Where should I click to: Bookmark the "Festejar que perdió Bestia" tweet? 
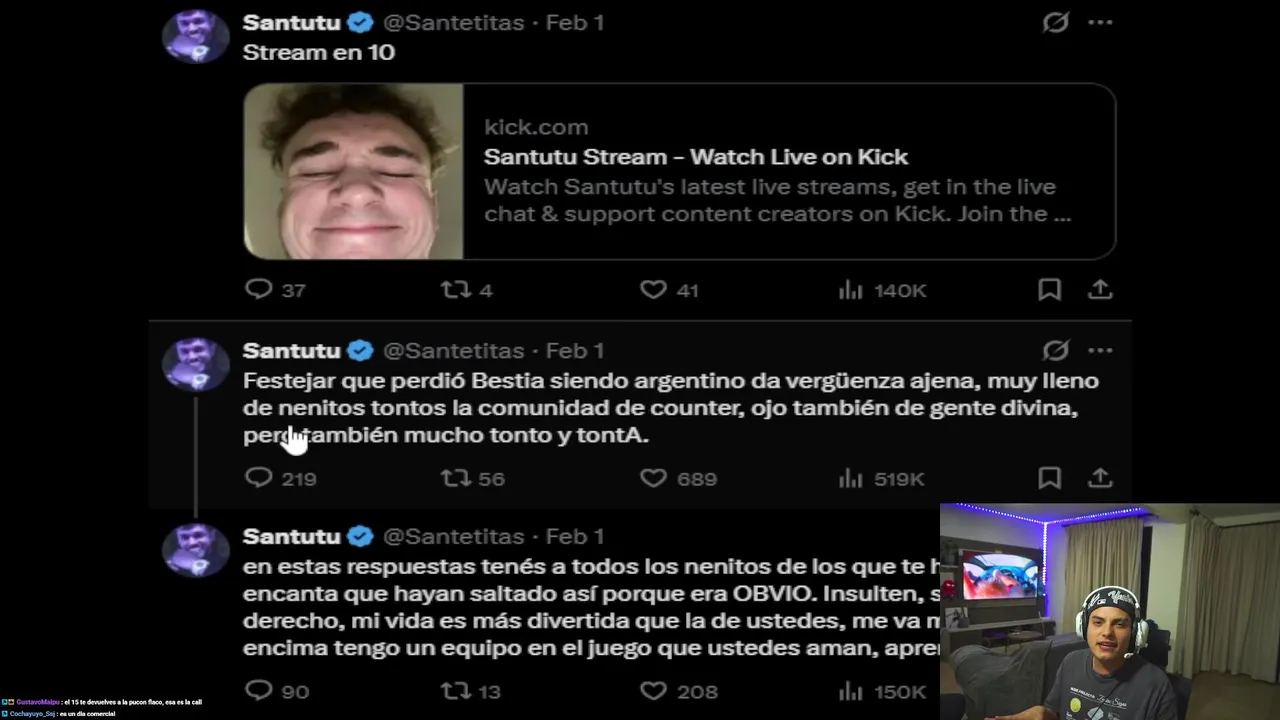click(x=1049, y=478)
